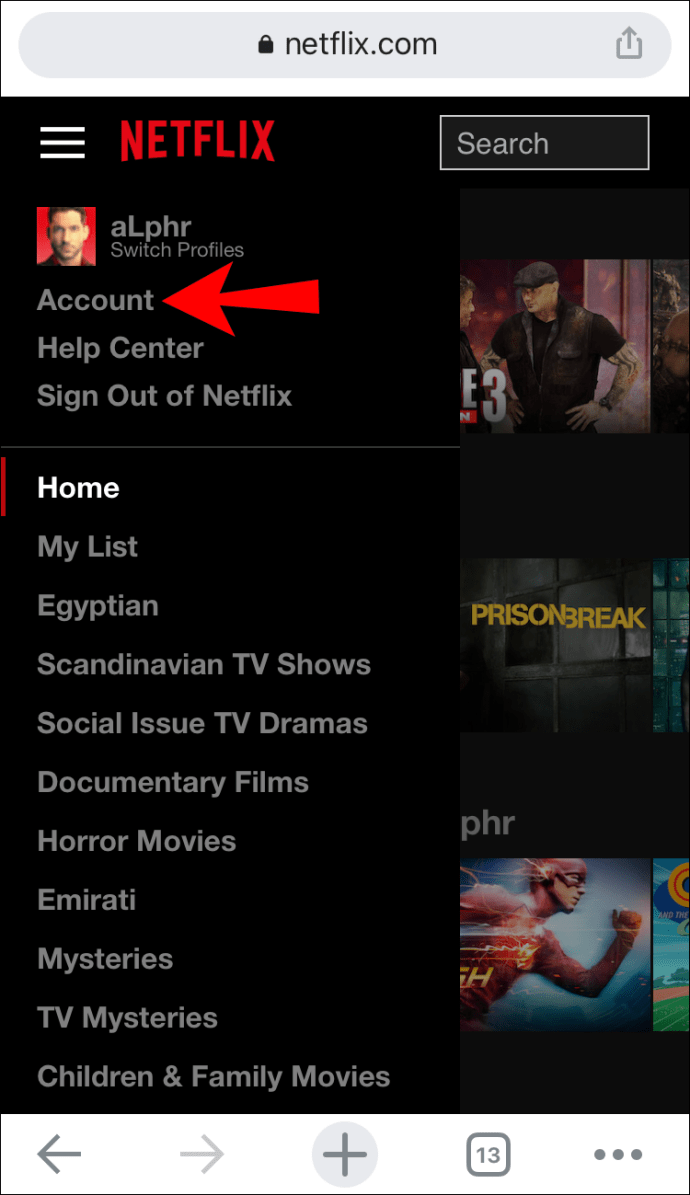Open My List

click(87, 547)
